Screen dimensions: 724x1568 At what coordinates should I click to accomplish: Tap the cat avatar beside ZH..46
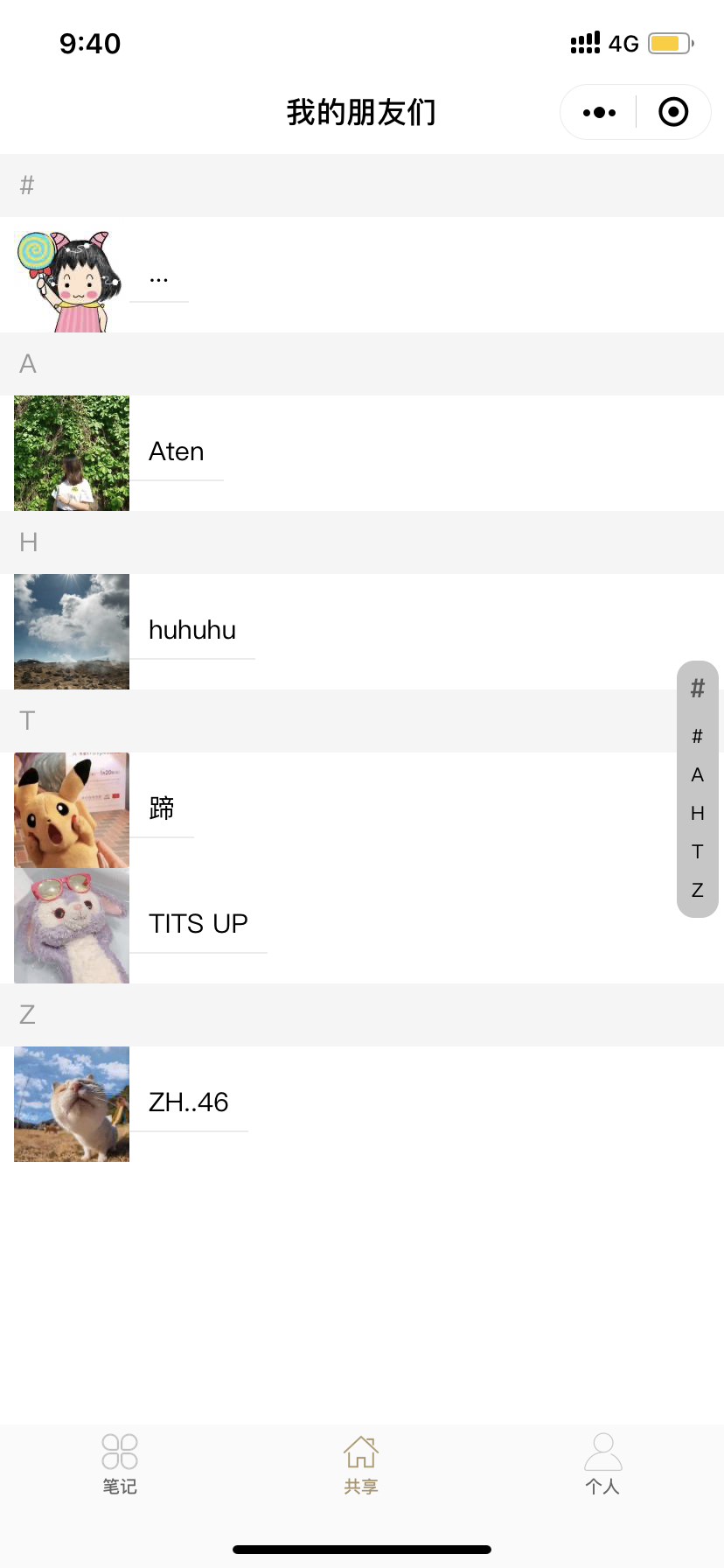(x=71, y=1103)
